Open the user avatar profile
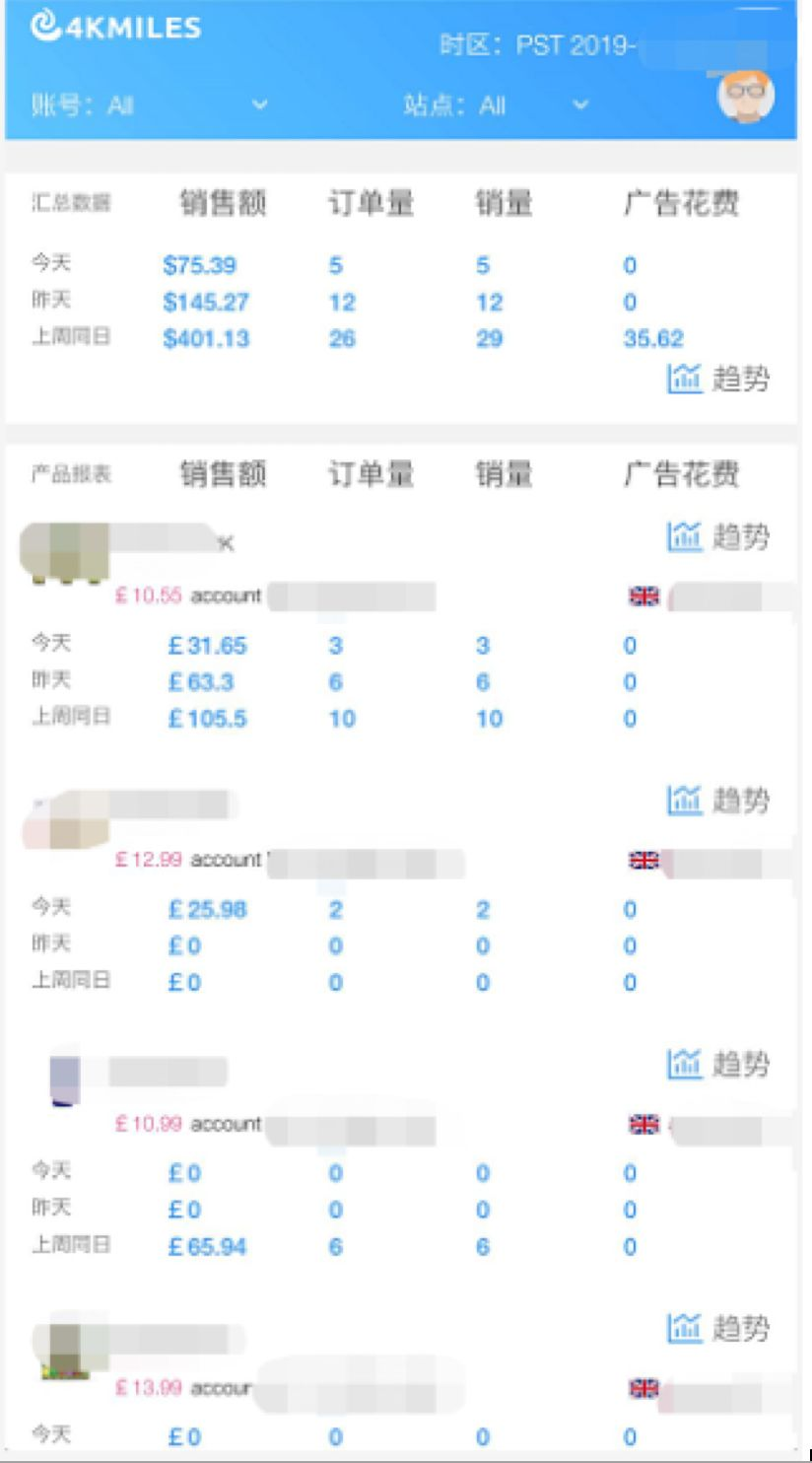The image size is (812, 1463). click(745, 96)
